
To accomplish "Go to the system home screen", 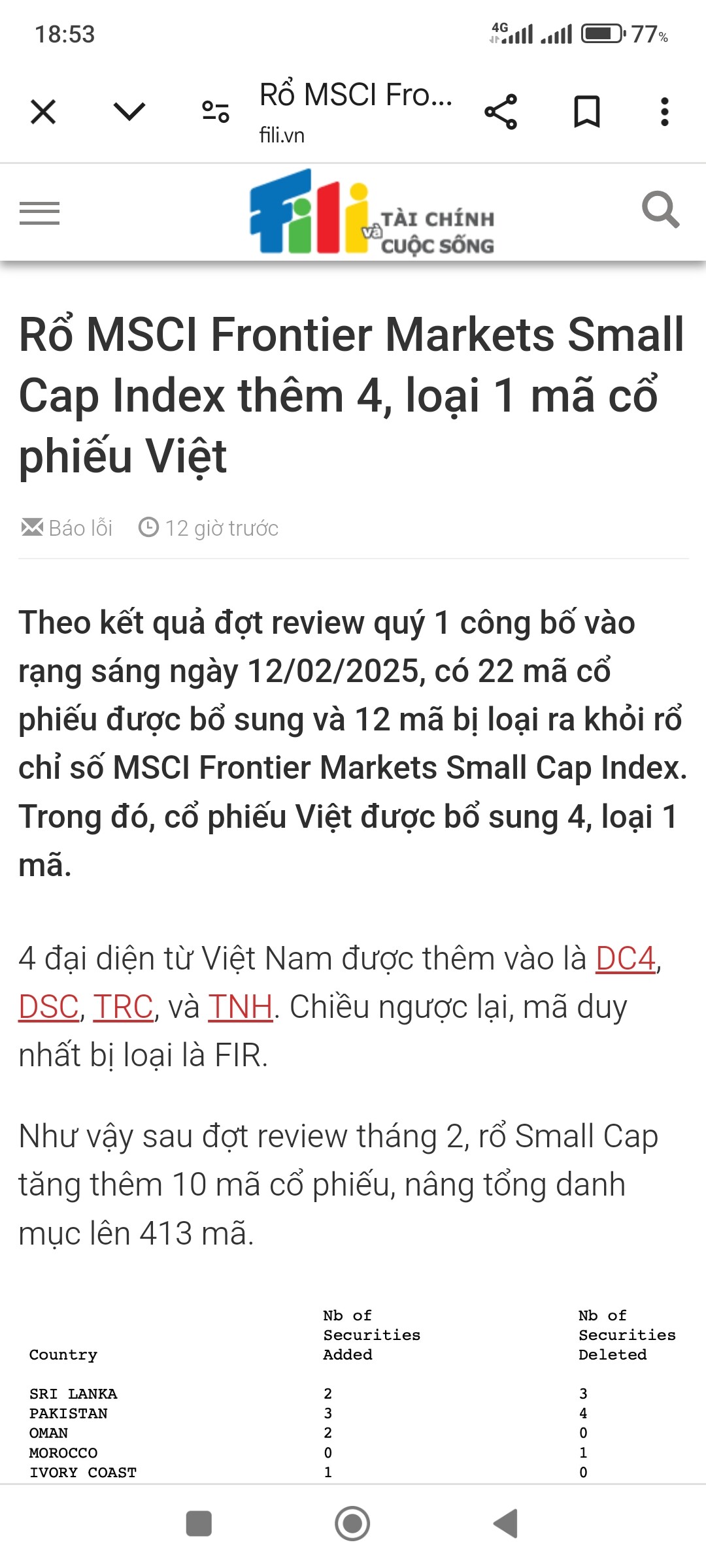I will (352, 1524).
